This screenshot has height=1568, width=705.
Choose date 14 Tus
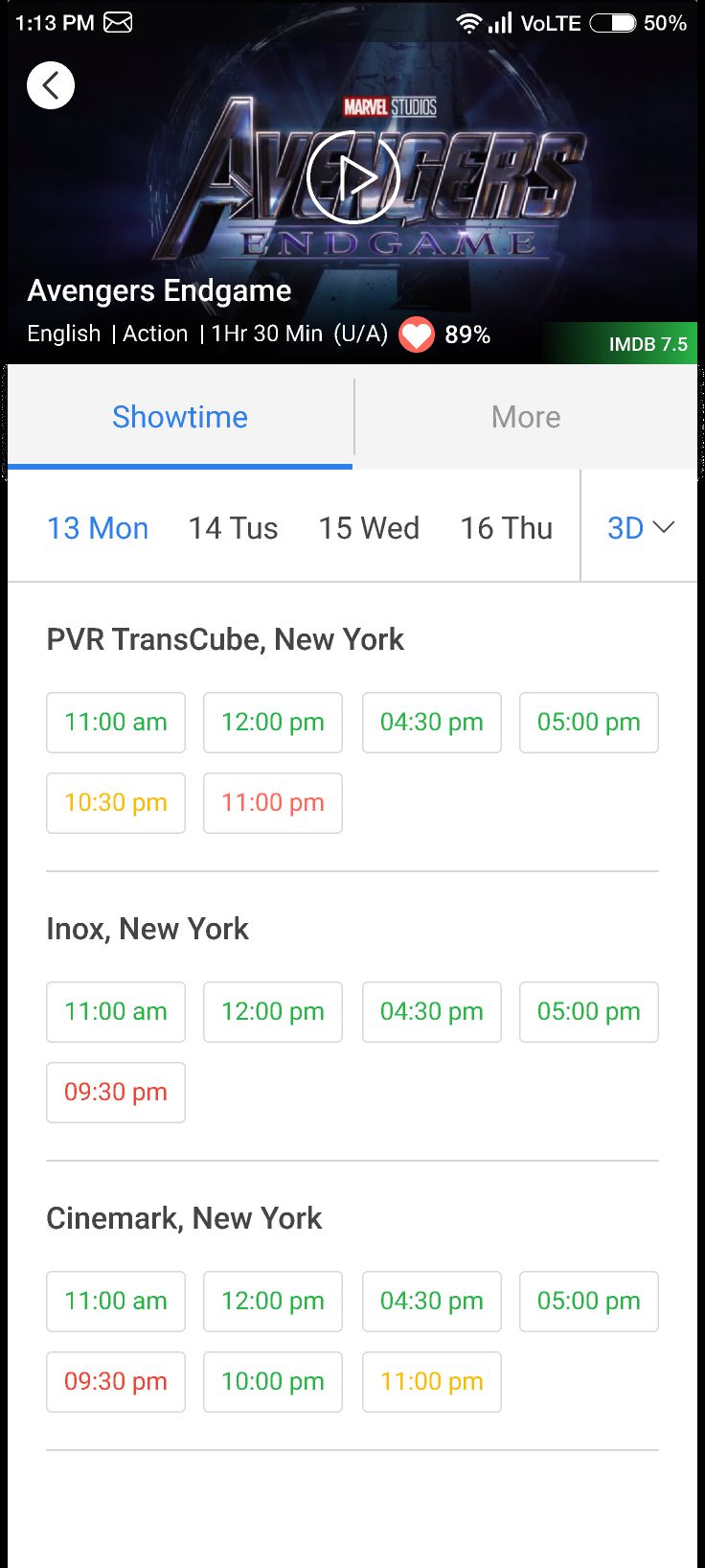pos(233,528)
